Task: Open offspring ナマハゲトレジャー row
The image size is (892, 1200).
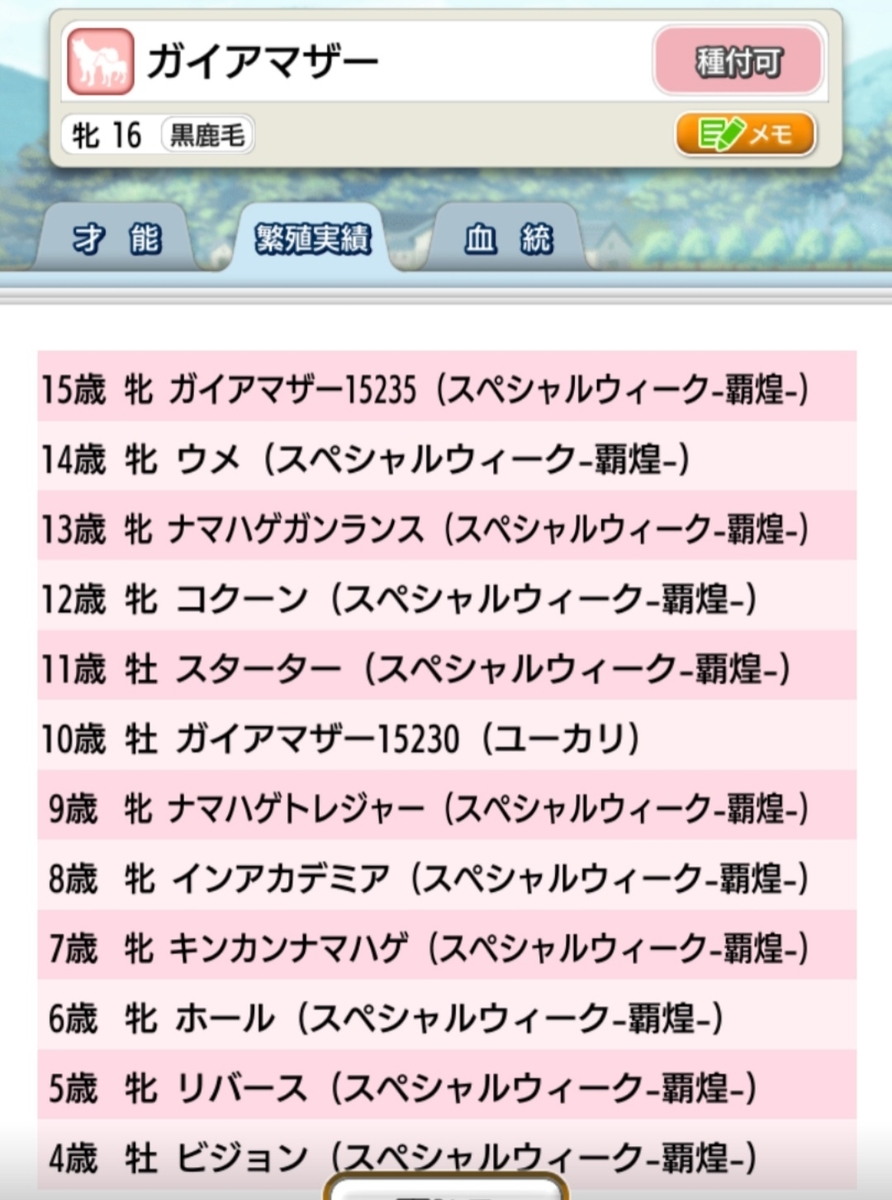Action: (446, 807)
